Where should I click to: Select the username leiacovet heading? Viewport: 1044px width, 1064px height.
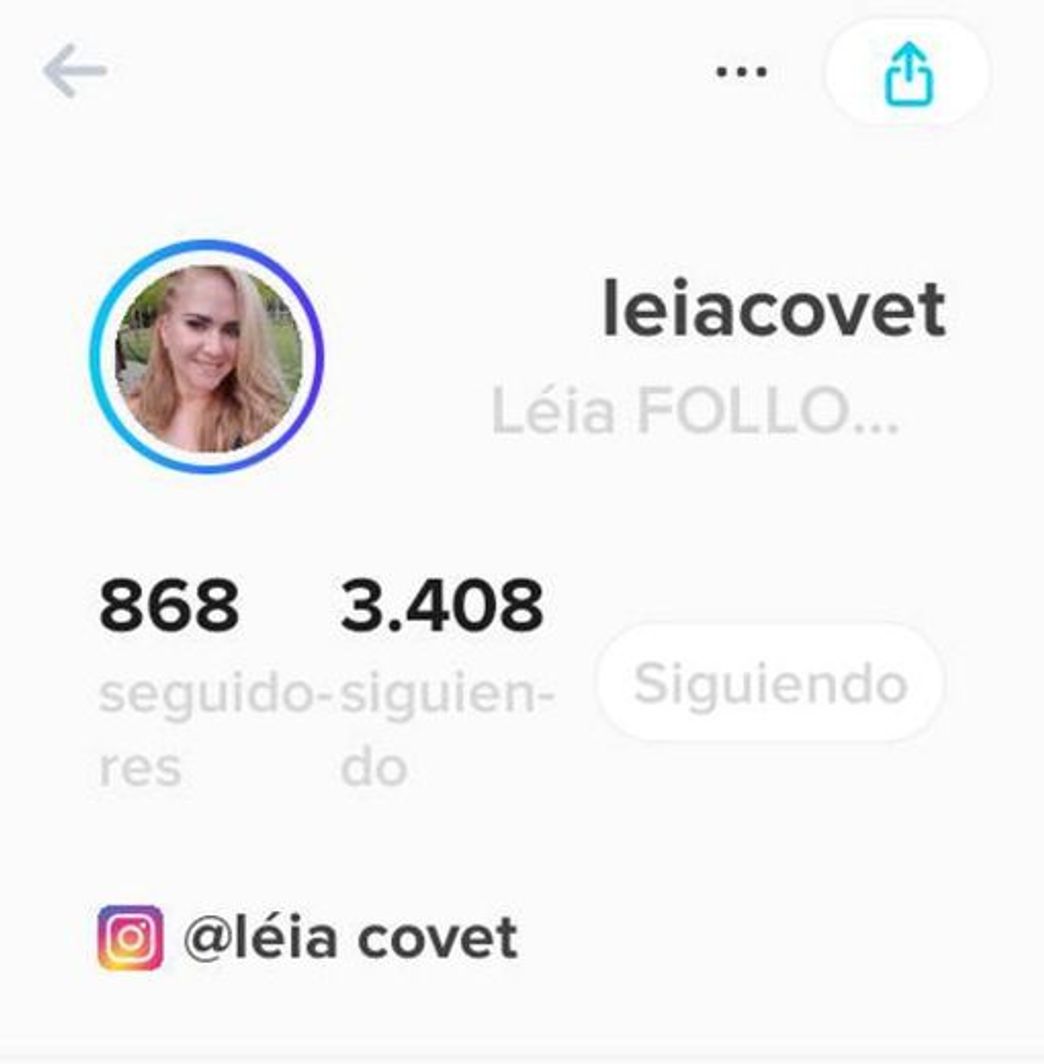(x=775, y=308)
